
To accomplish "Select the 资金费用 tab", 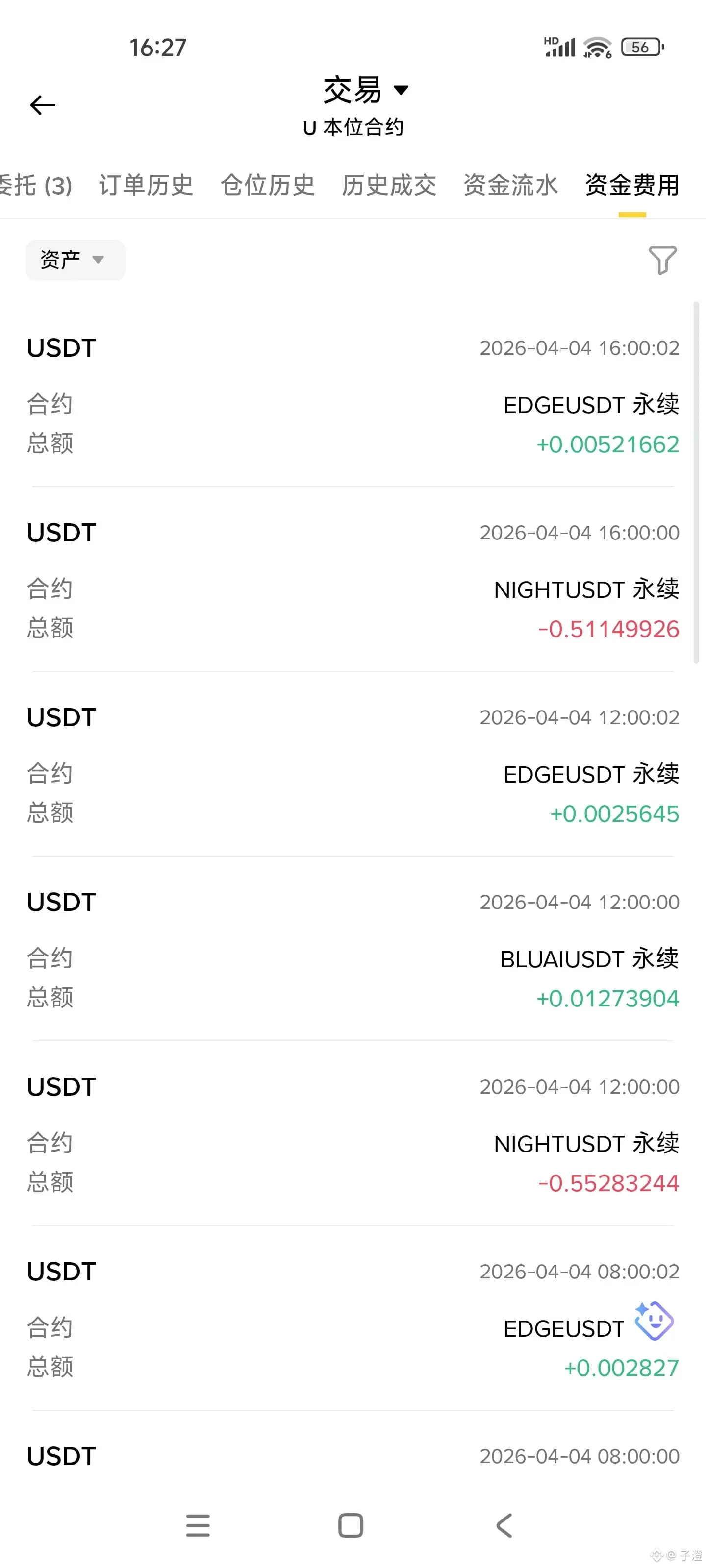I will tap(631, 186).
